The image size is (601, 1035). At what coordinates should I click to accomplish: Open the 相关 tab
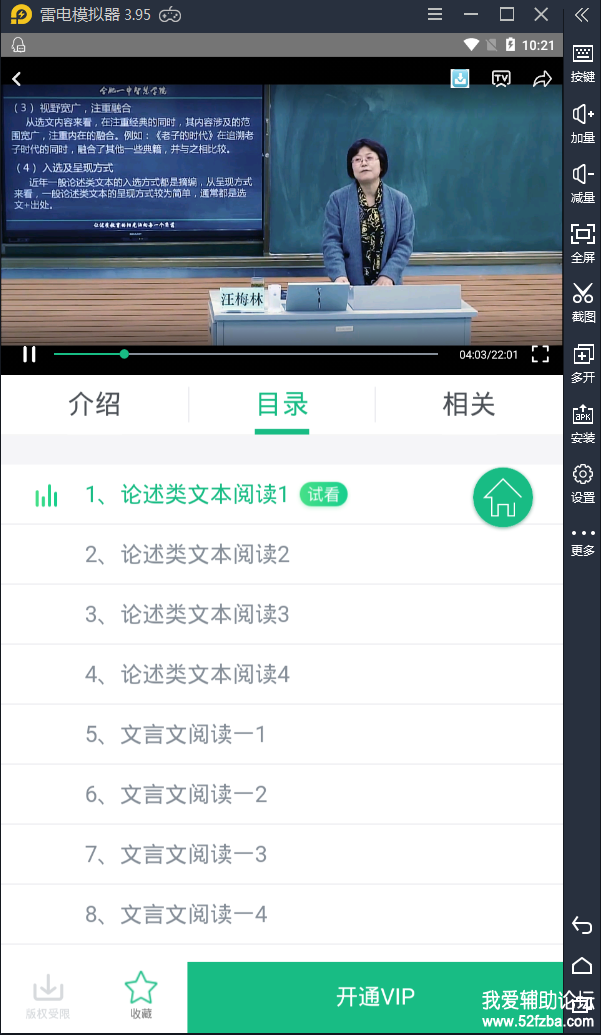coord(468,404)
